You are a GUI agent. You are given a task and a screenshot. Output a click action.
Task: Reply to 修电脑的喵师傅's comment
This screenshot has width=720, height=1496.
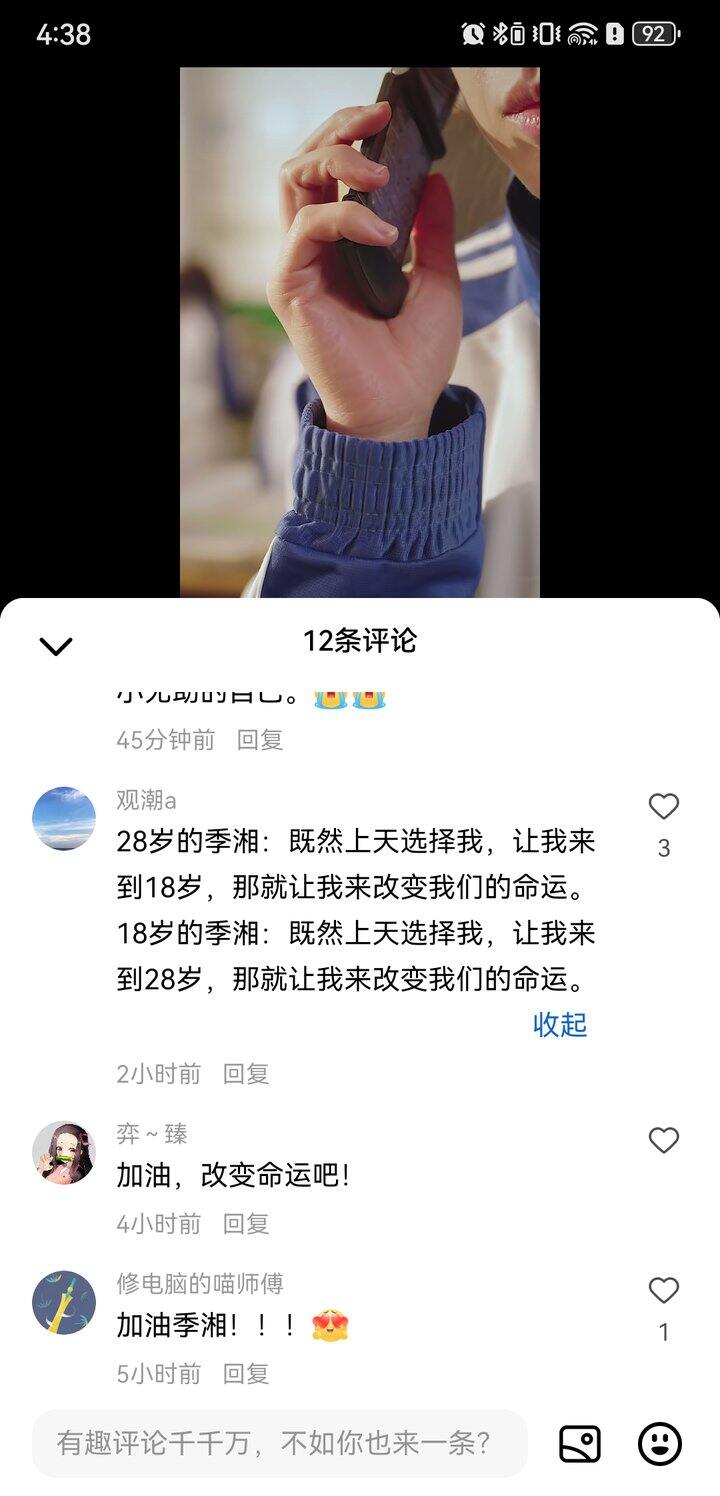click(x=246, y=1374)
